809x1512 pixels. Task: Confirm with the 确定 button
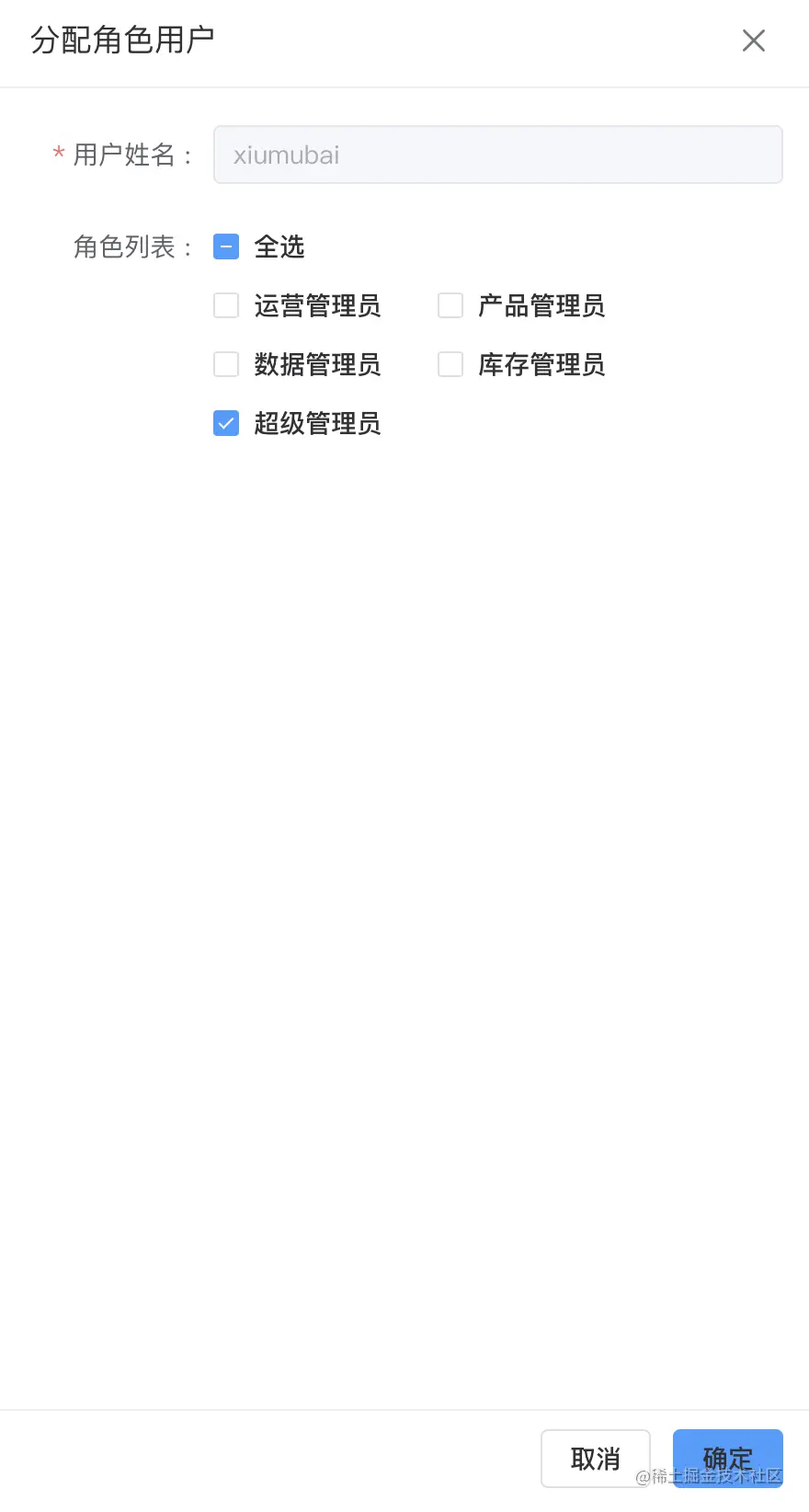point(728,1459)
